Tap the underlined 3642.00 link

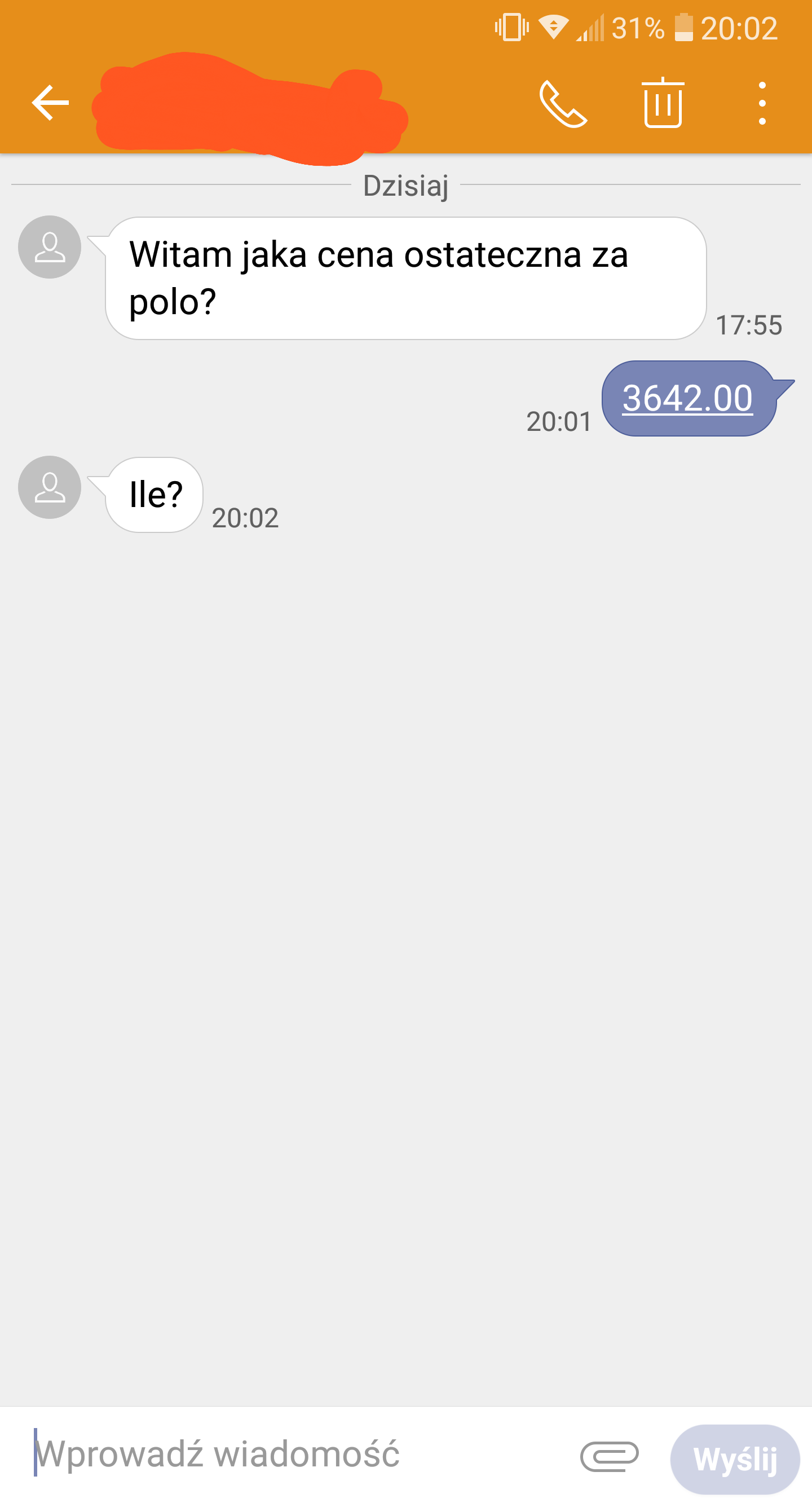pyautogui.click(x=687, y=398)
